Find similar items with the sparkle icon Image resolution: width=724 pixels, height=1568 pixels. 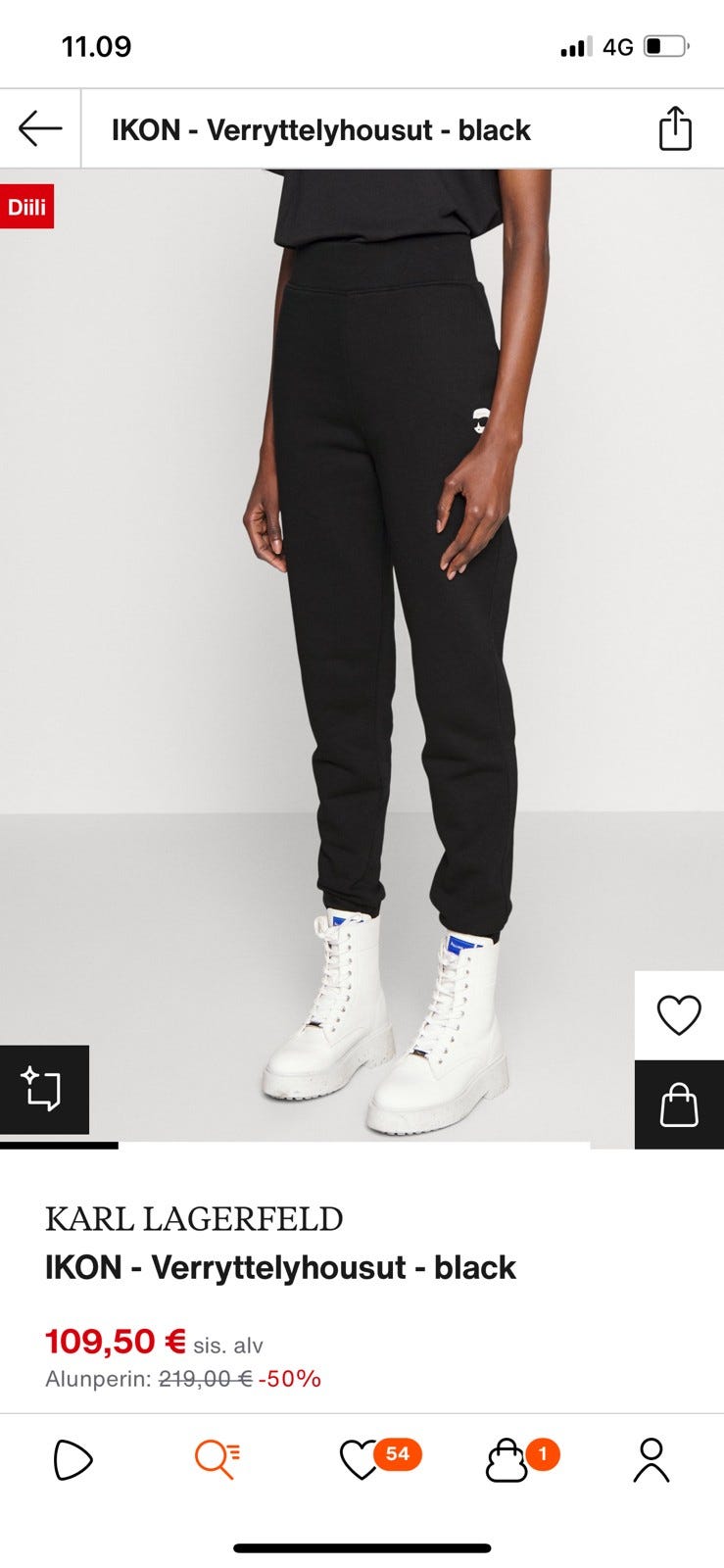44,1090
